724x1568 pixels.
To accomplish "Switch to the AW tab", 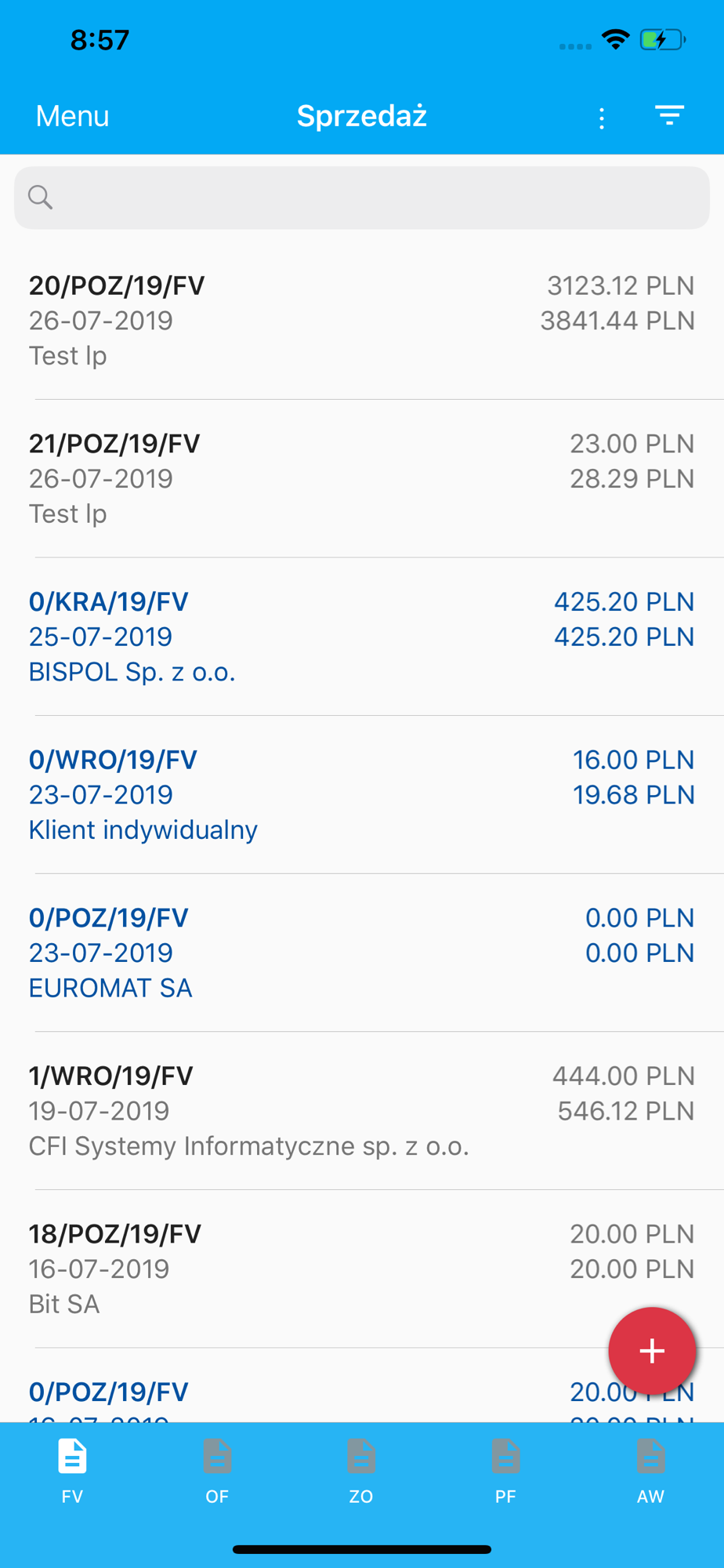I will tap(650, 1471).
